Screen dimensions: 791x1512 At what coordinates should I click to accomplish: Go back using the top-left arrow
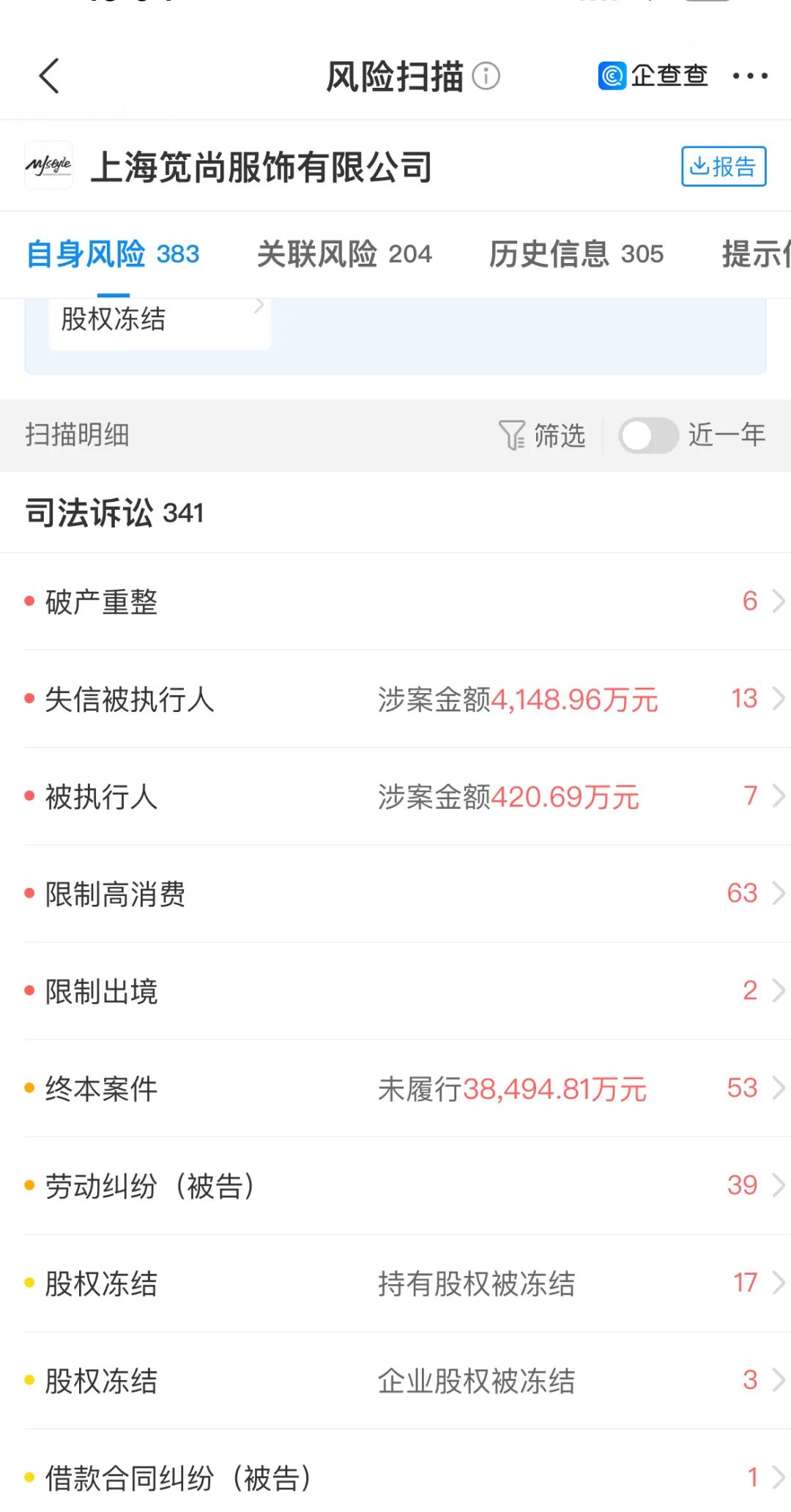click(49, 76)
